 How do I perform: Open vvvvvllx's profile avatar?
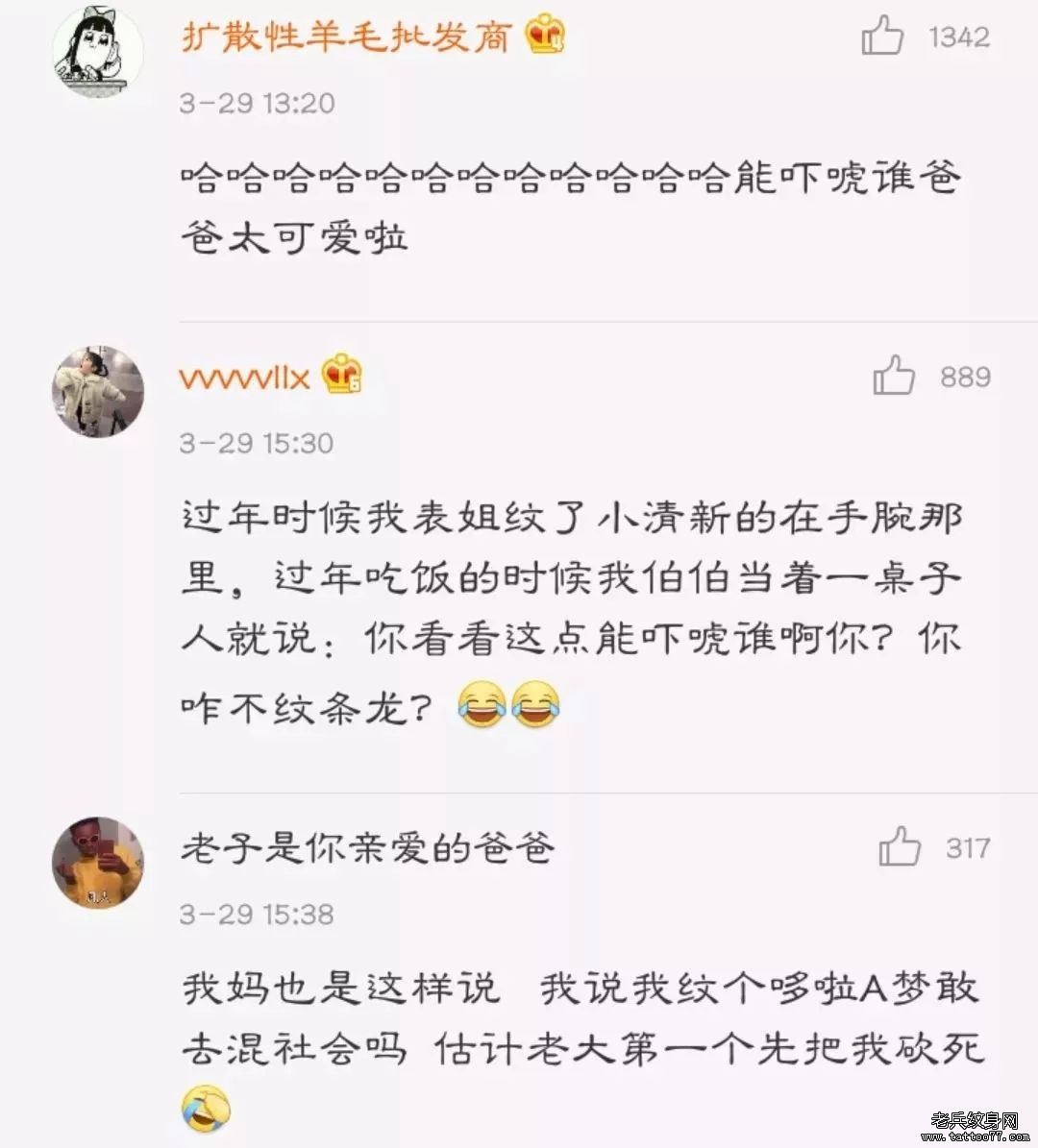(97, 392)
